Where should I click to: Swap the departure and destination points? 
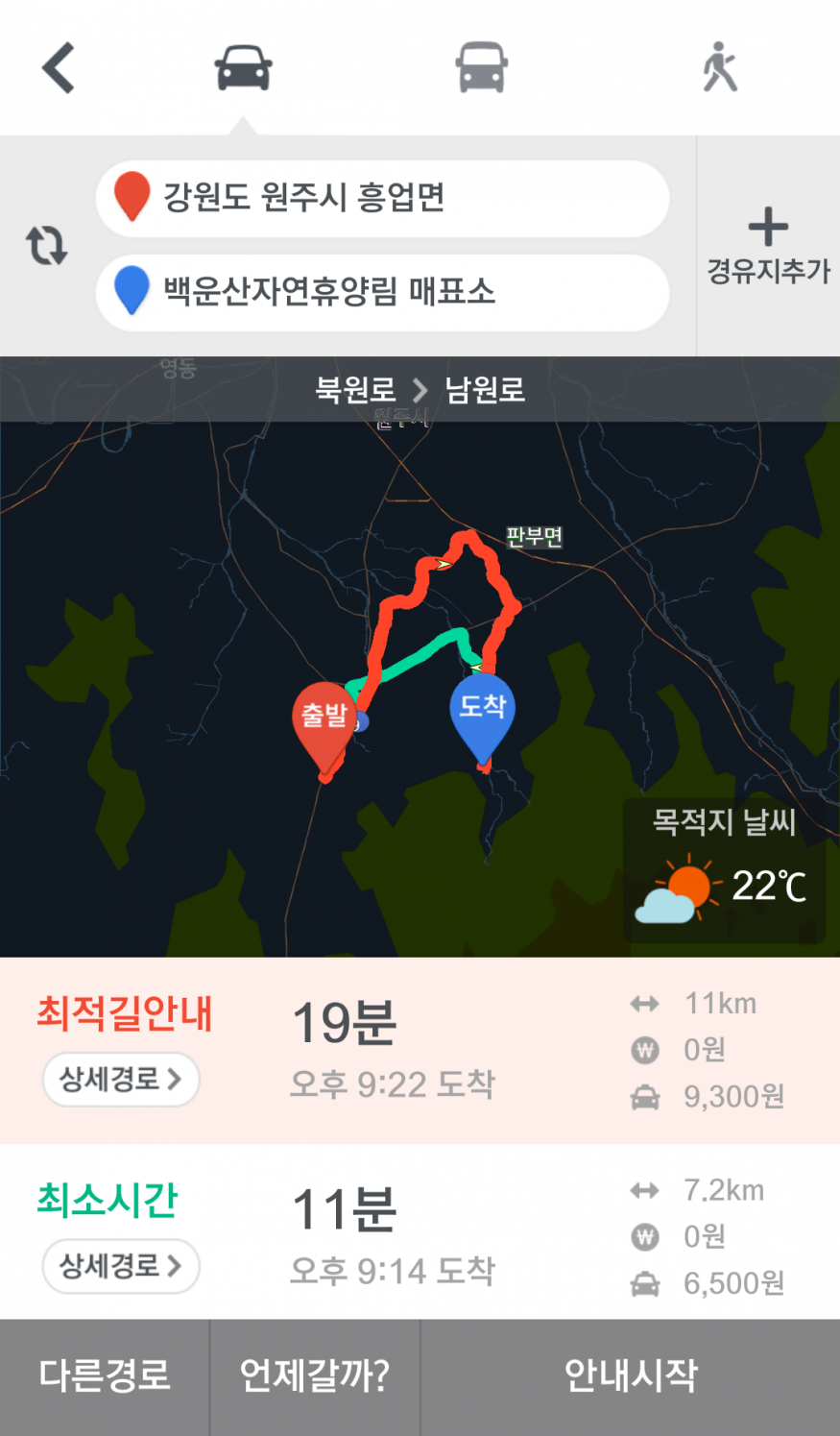47,245
